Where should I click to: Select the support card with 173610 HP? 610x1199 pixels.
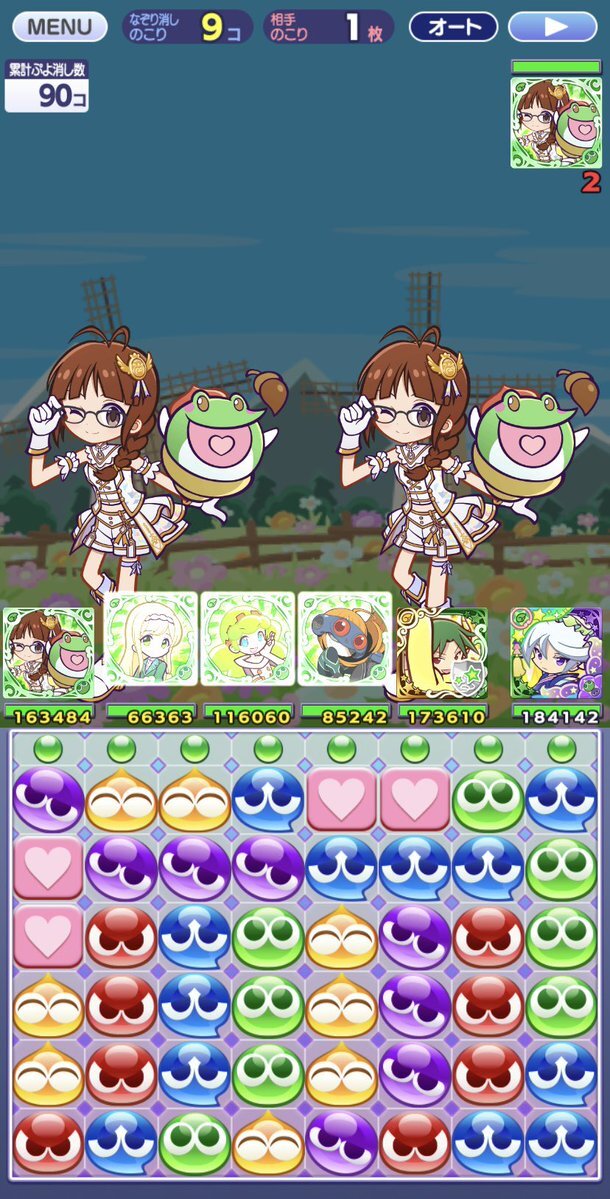441,654
